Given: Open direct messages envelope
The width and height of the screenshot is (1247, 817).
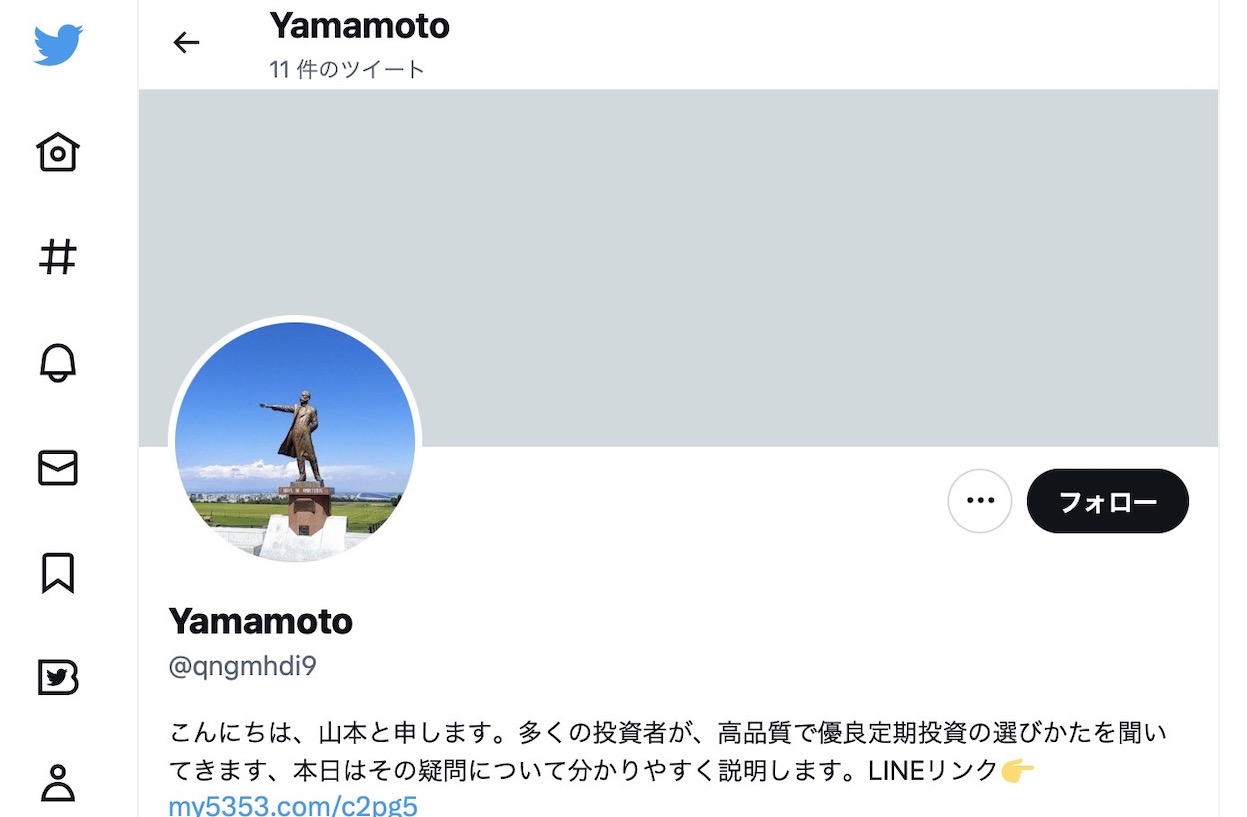Looking at the screenshot, I should [x=58, y=468].
